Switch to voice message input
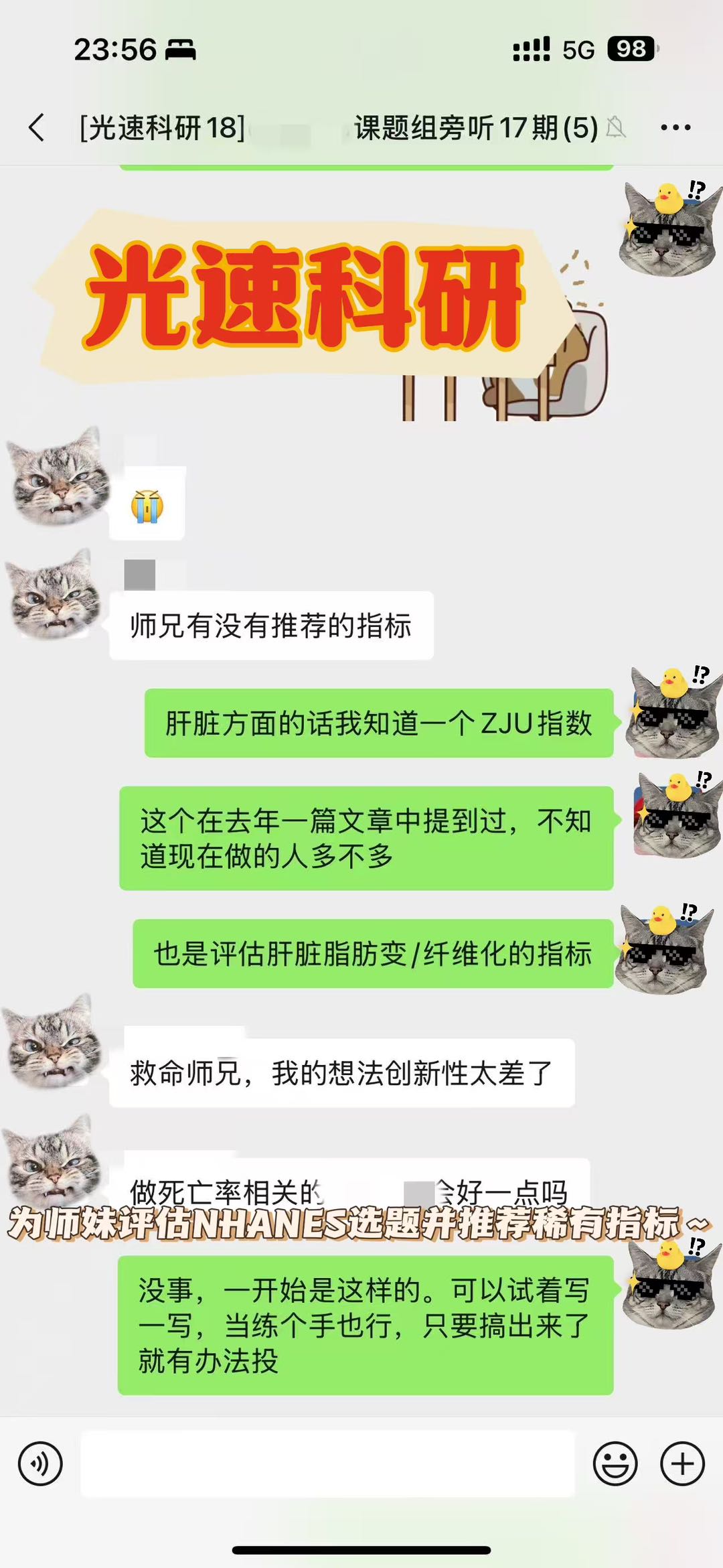Image resolution: width=723 pixels, height=1568 pixels. (40, 1464)
